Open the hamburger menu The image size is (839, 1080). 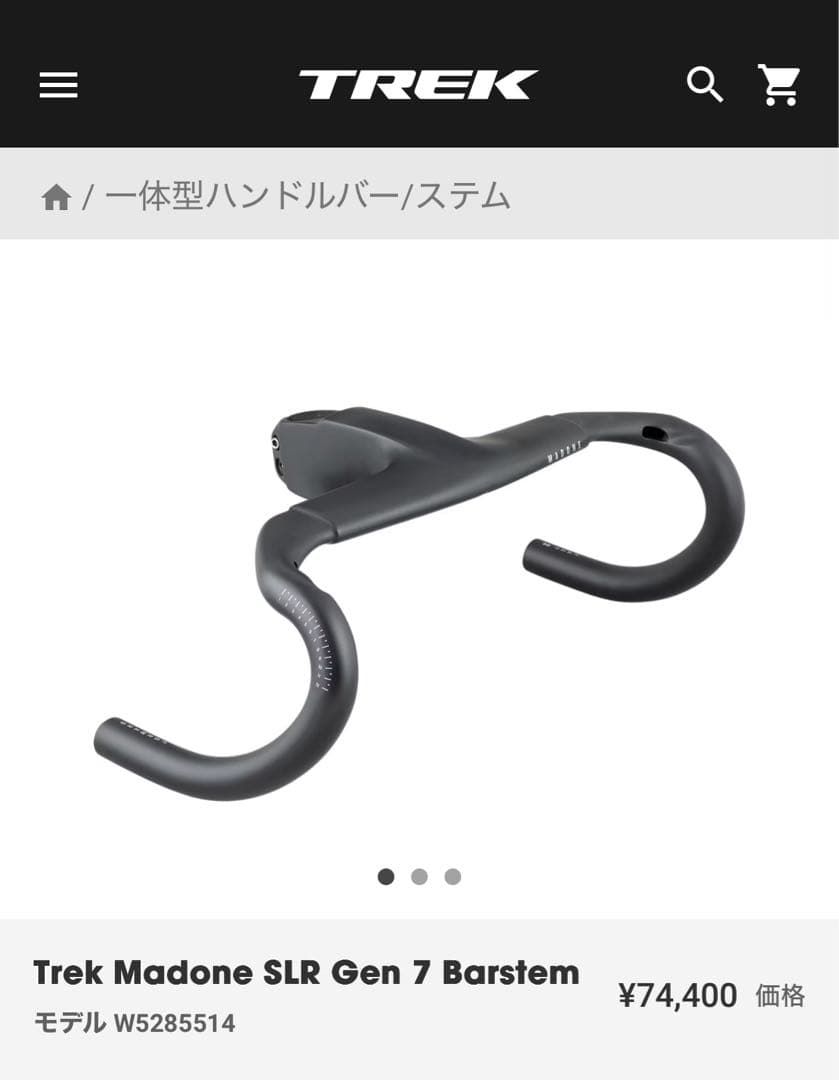[58, 86]
